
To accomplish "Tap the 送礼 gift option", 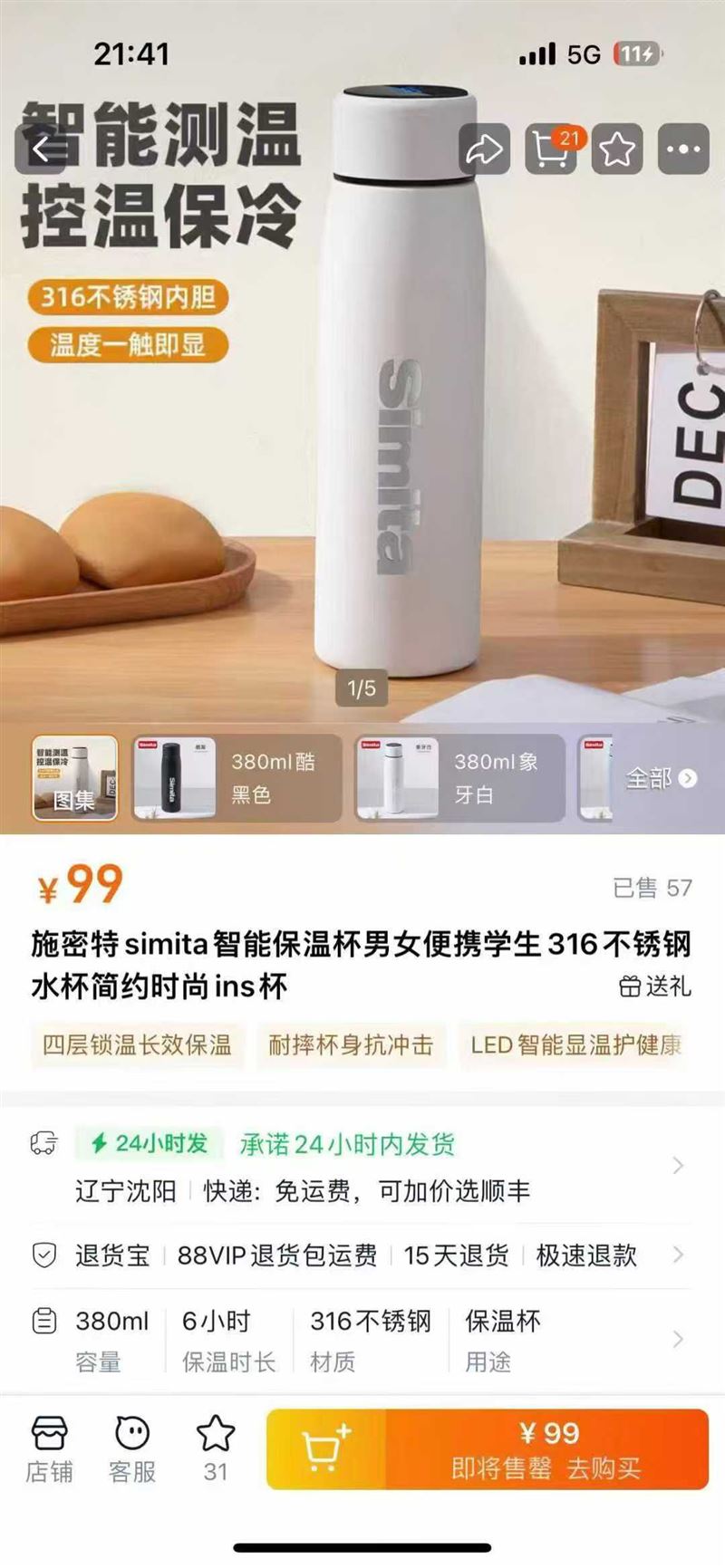I will pos(655,986).
